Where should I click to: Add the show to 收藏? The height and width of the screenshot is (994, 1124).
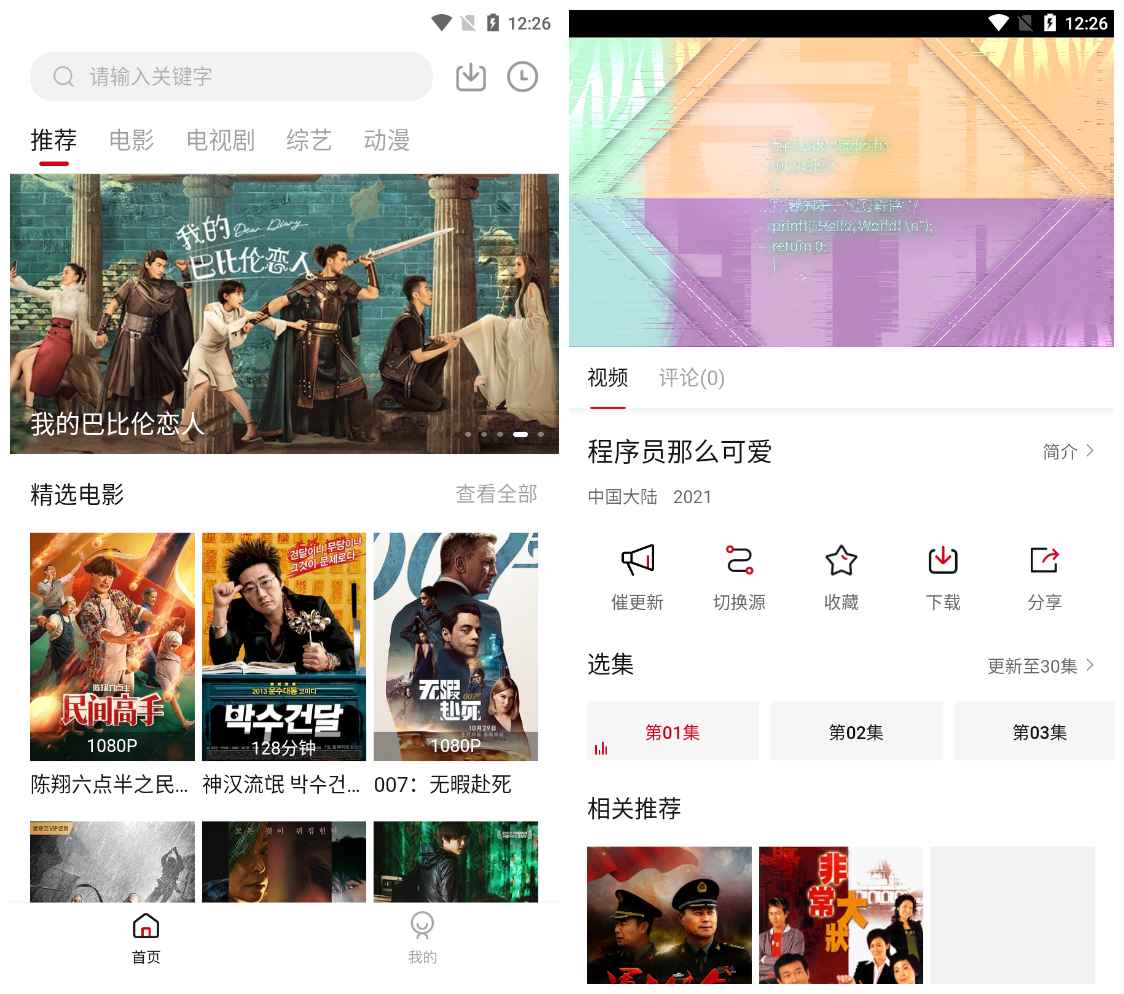click(841, 577)
